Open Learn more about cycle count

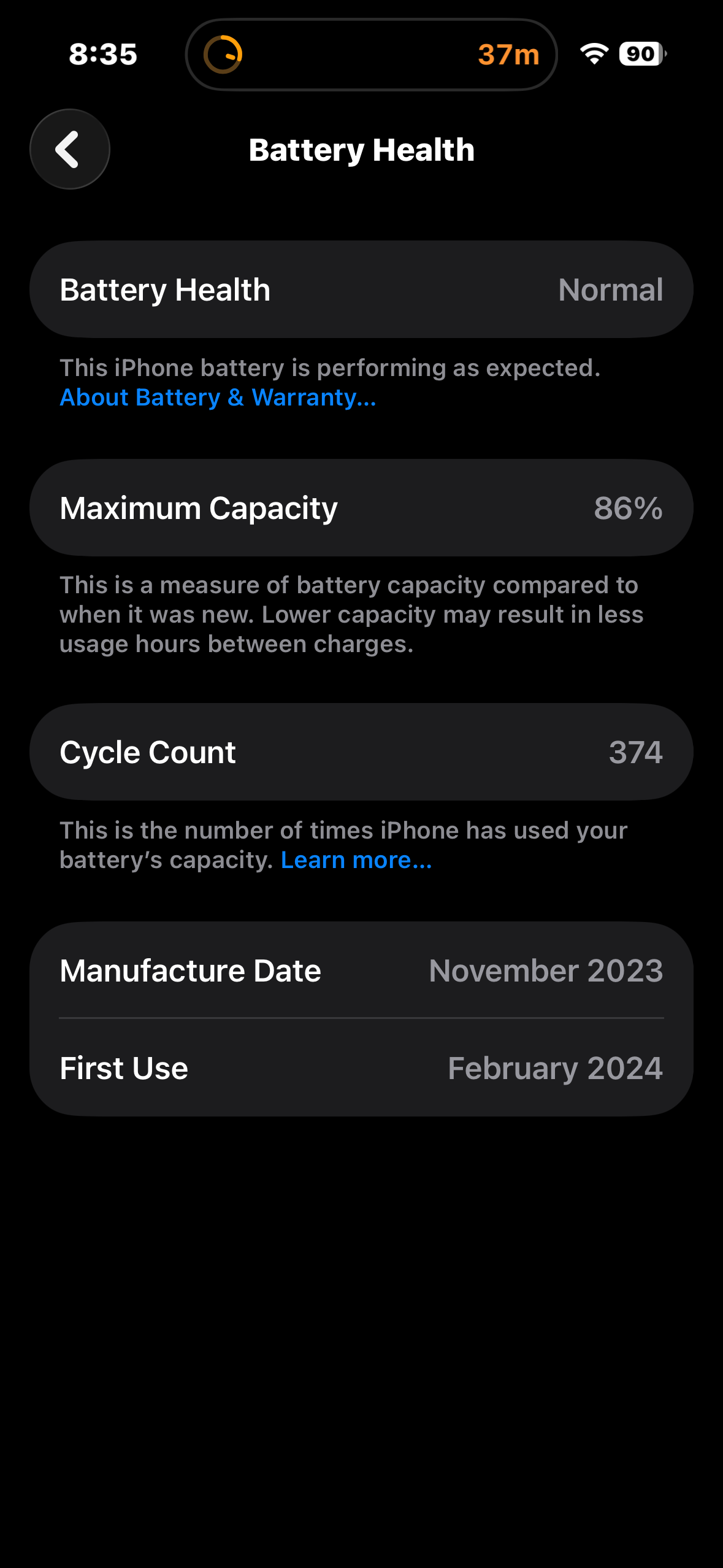[x=356, y=860]
